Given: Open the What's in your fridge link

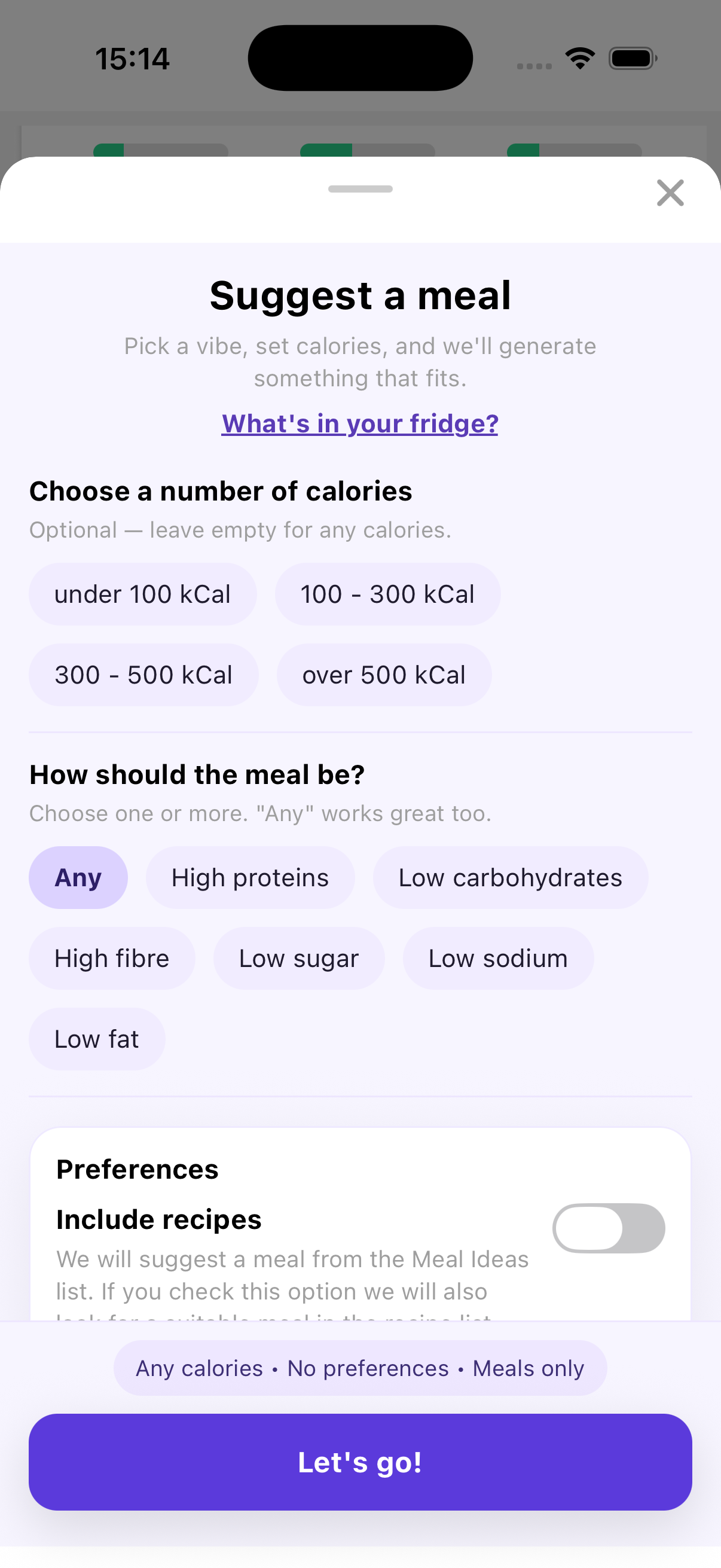Looking at the screenshot, I should [x=359, y=424].
